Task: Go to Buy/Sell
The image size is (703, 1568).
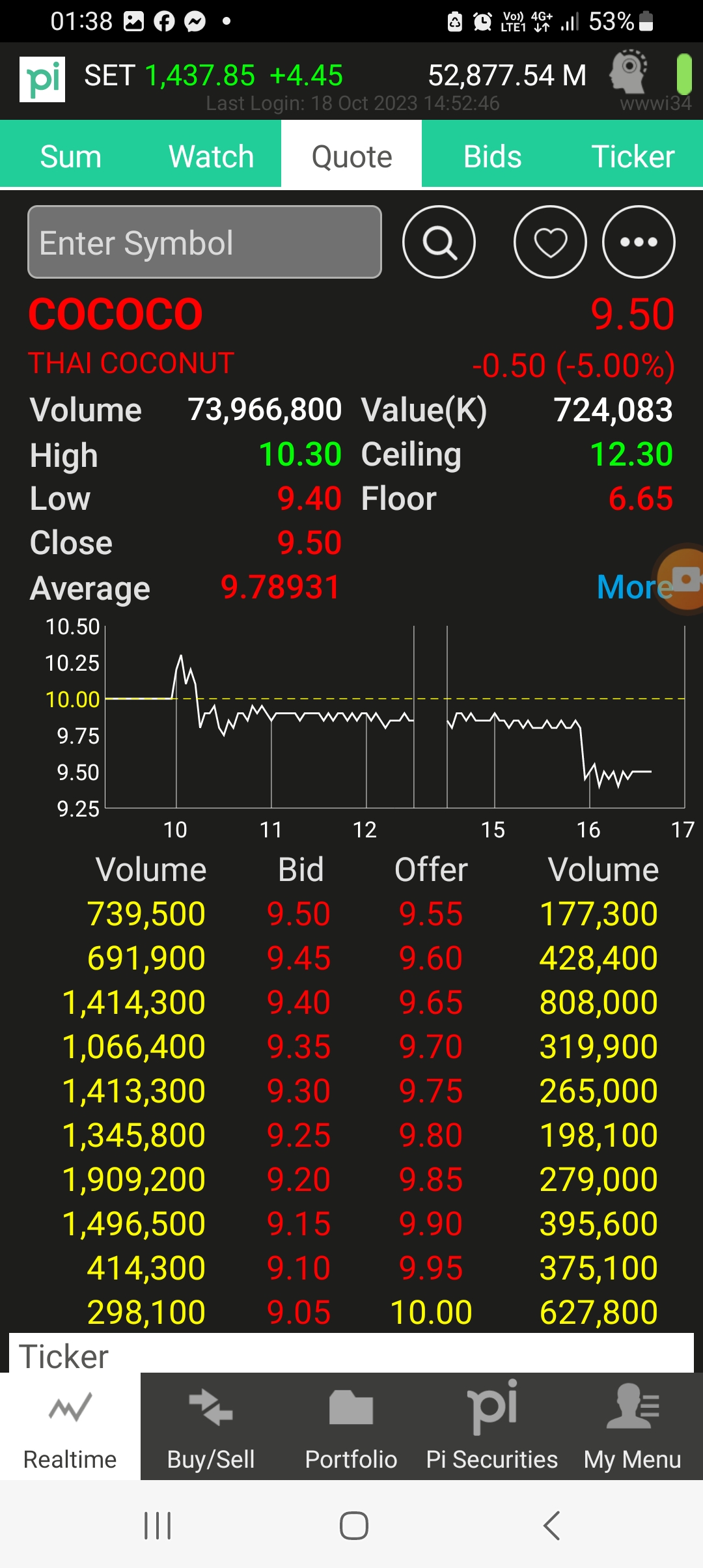Action: (x=211, y=1427)
